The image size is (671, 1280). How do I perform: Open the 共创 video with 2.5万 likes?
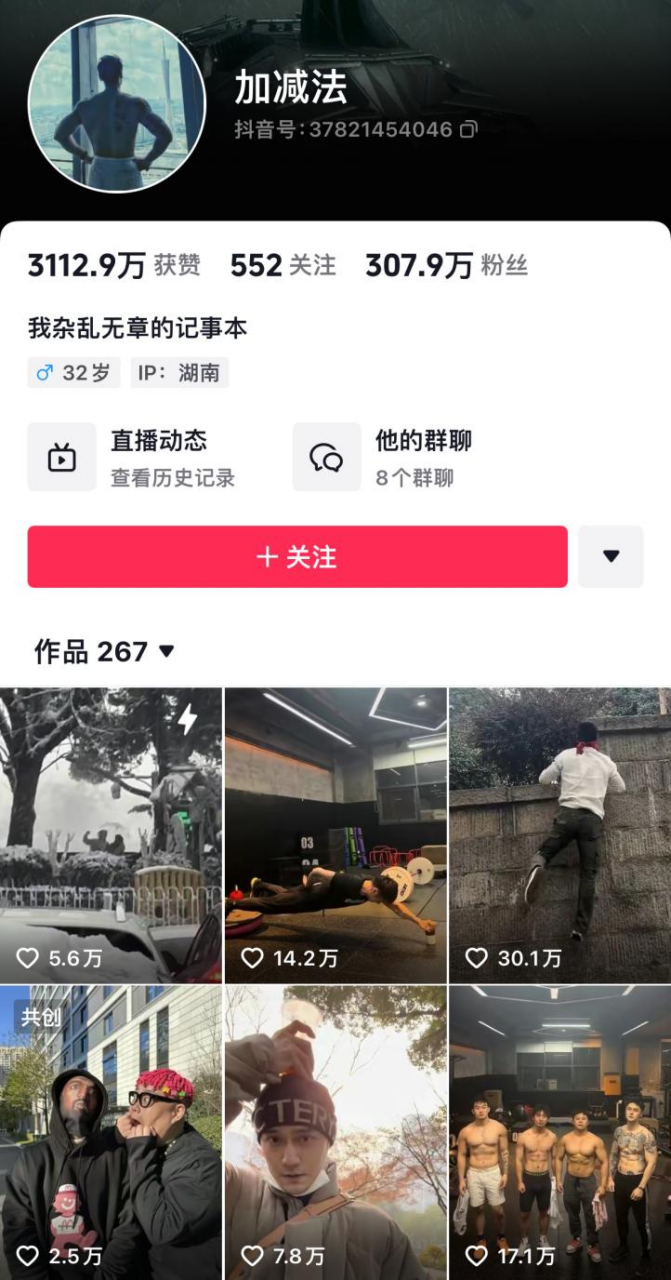[x=110, y=1132]
